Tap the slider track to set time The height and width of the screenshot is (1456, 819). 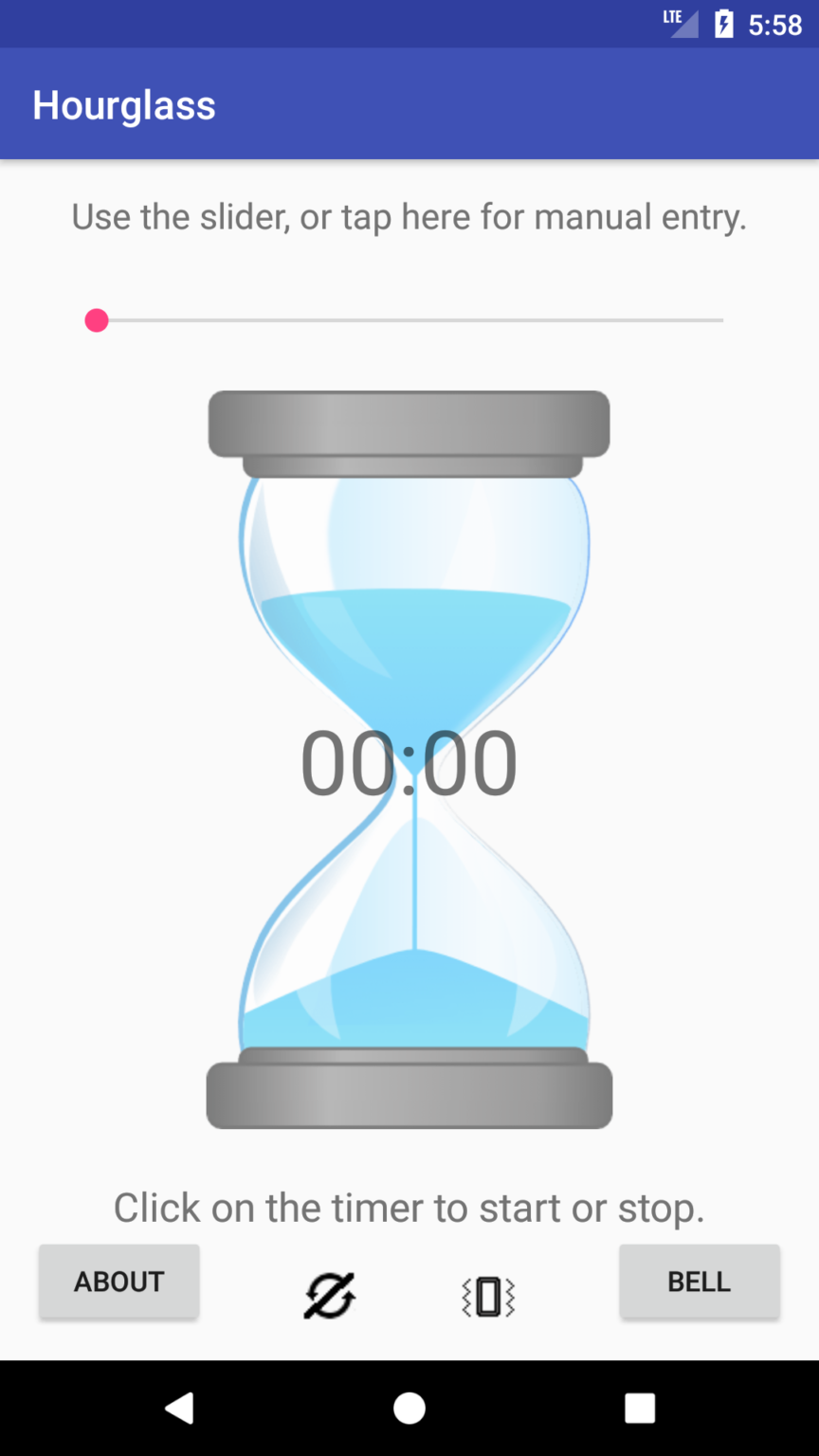tap(409, 320)
